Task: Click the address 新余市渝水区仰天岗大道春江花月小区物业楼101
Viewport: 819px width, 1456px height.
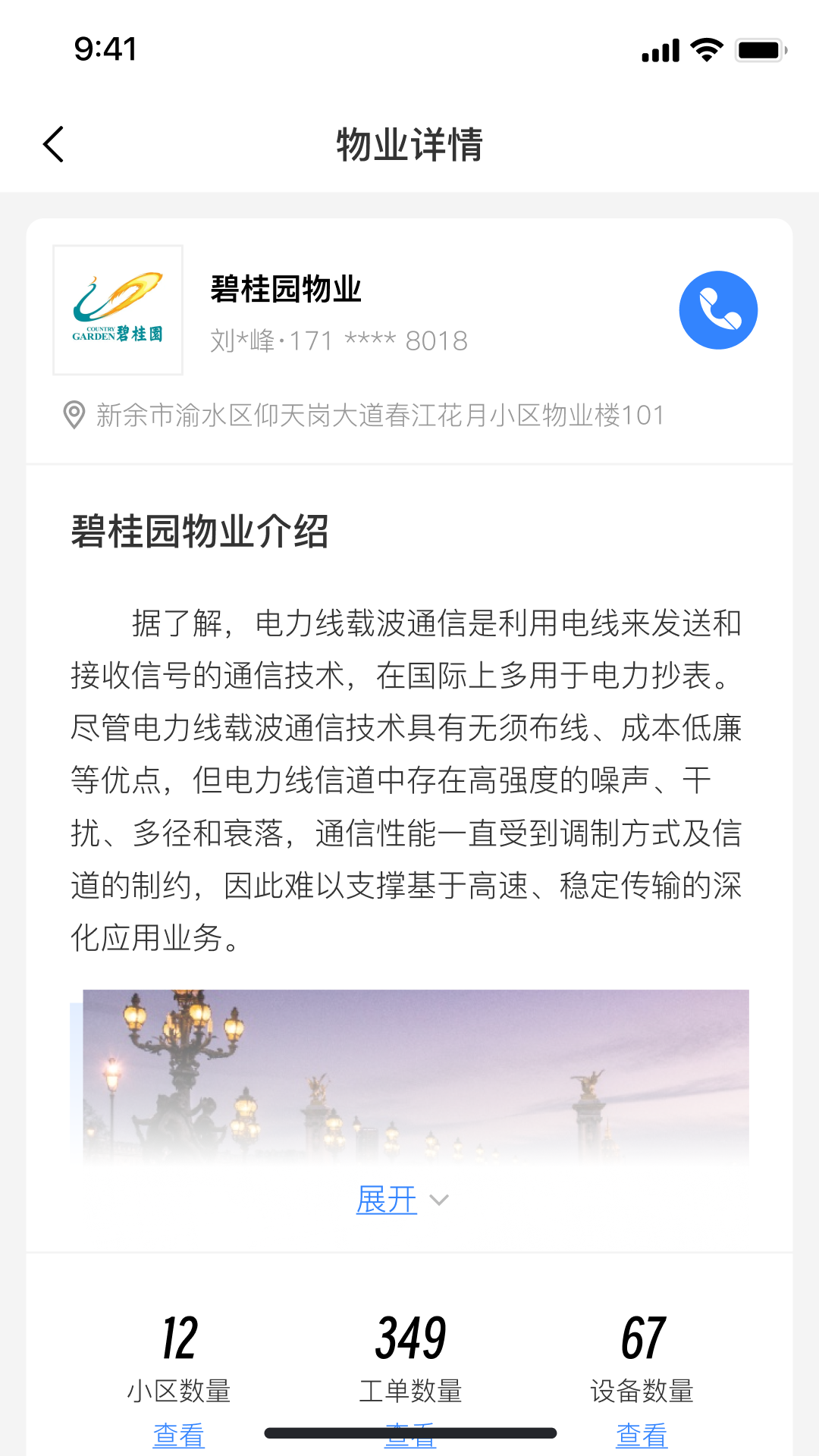Action: [x=379, y=415]
